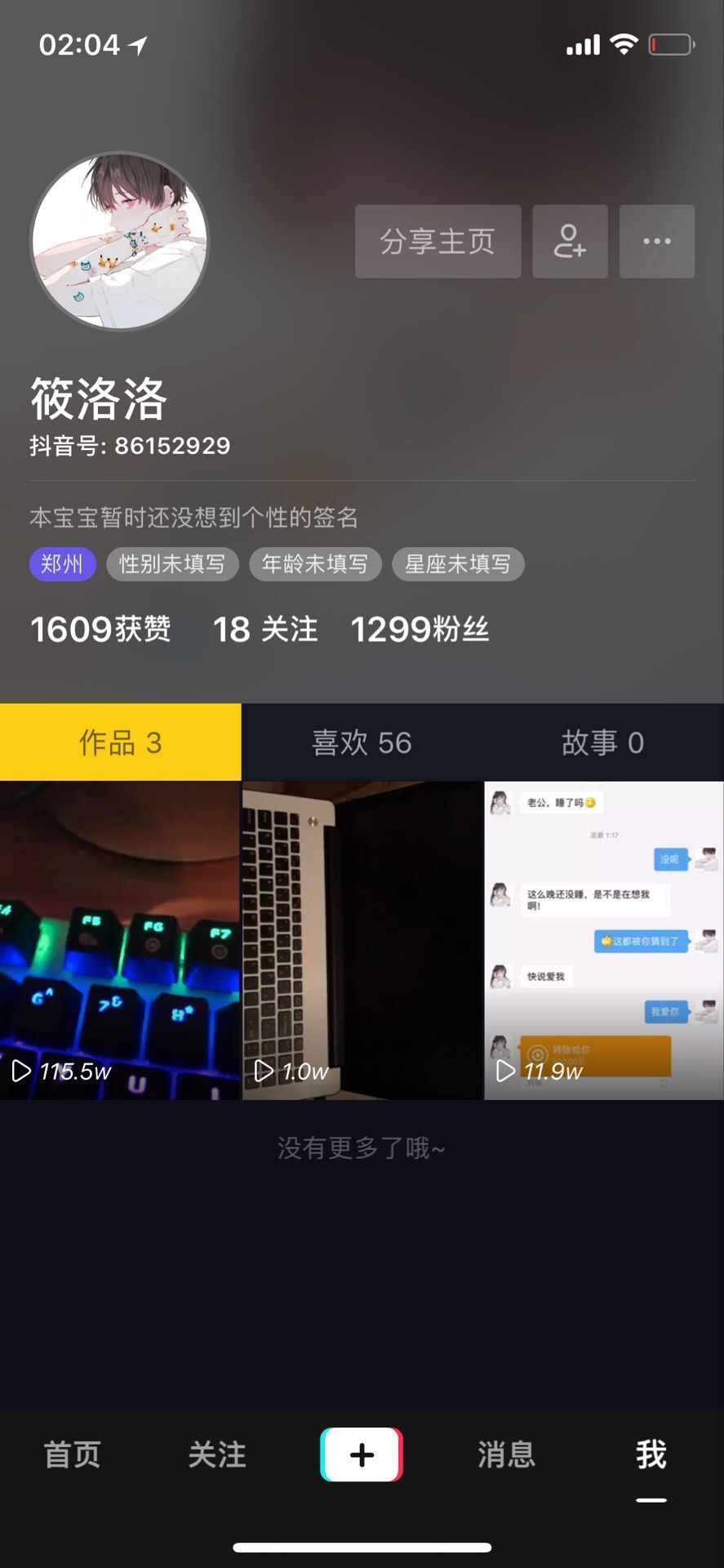Image resolution: width=724 pixels, height=1568 pixels.
Task: Open the profile avatar picture
Action: (120, 242)
